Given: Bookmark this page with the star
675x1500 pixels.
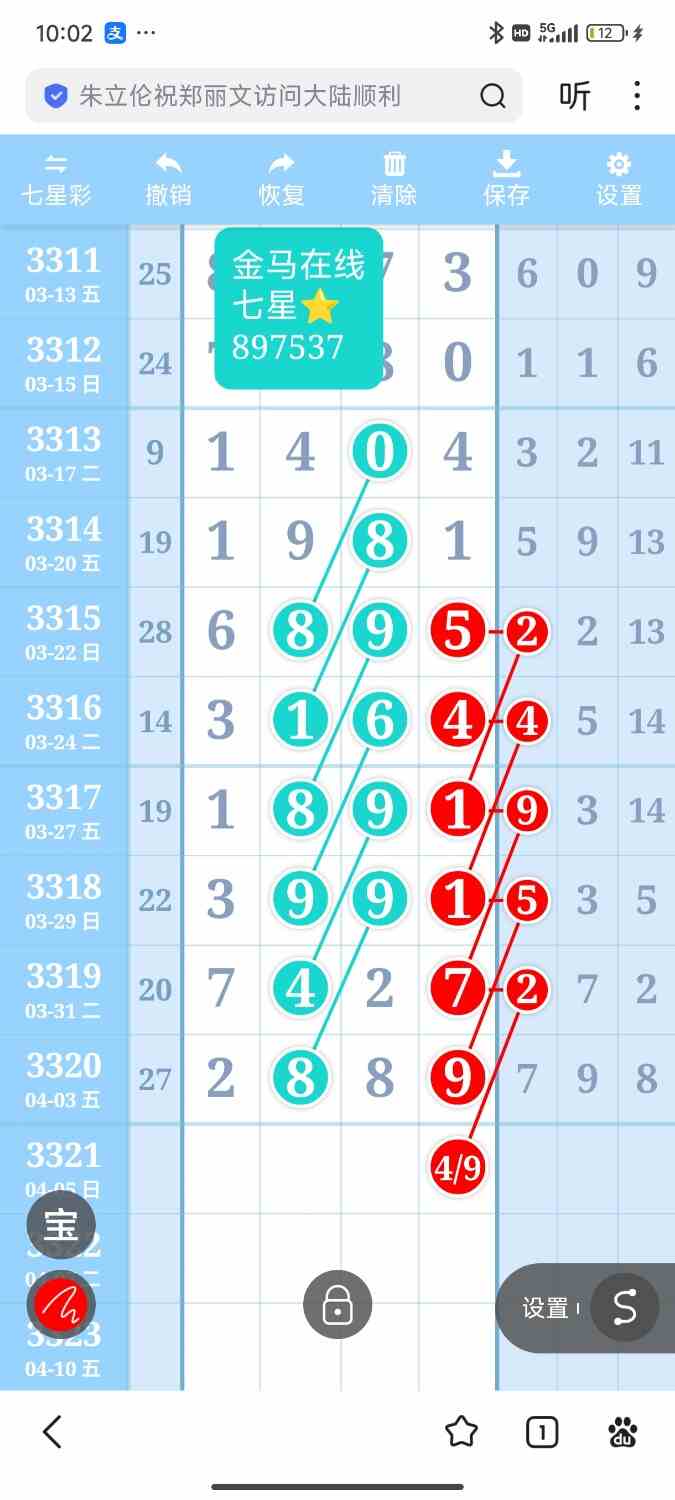Looking at the screenshot, I should pos(461,1432).
